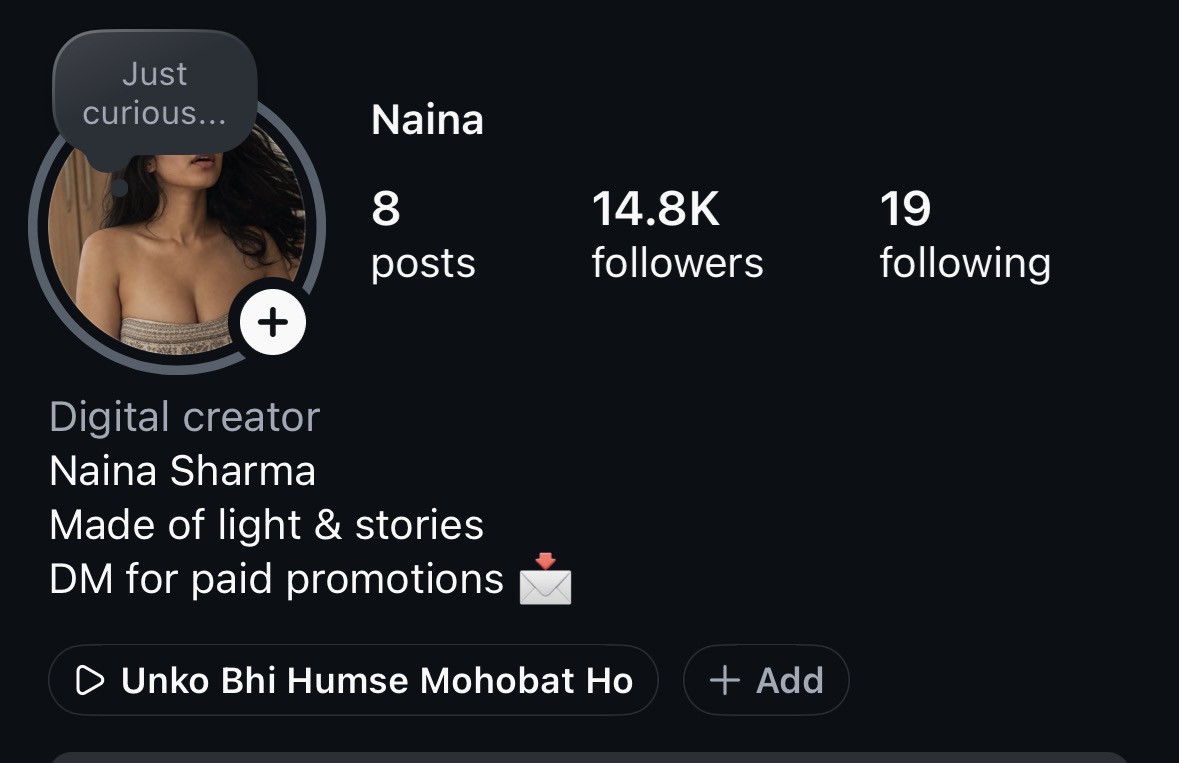Open the 'Just curious...' note bubble
1179x763 pixels.
point(155,93)
